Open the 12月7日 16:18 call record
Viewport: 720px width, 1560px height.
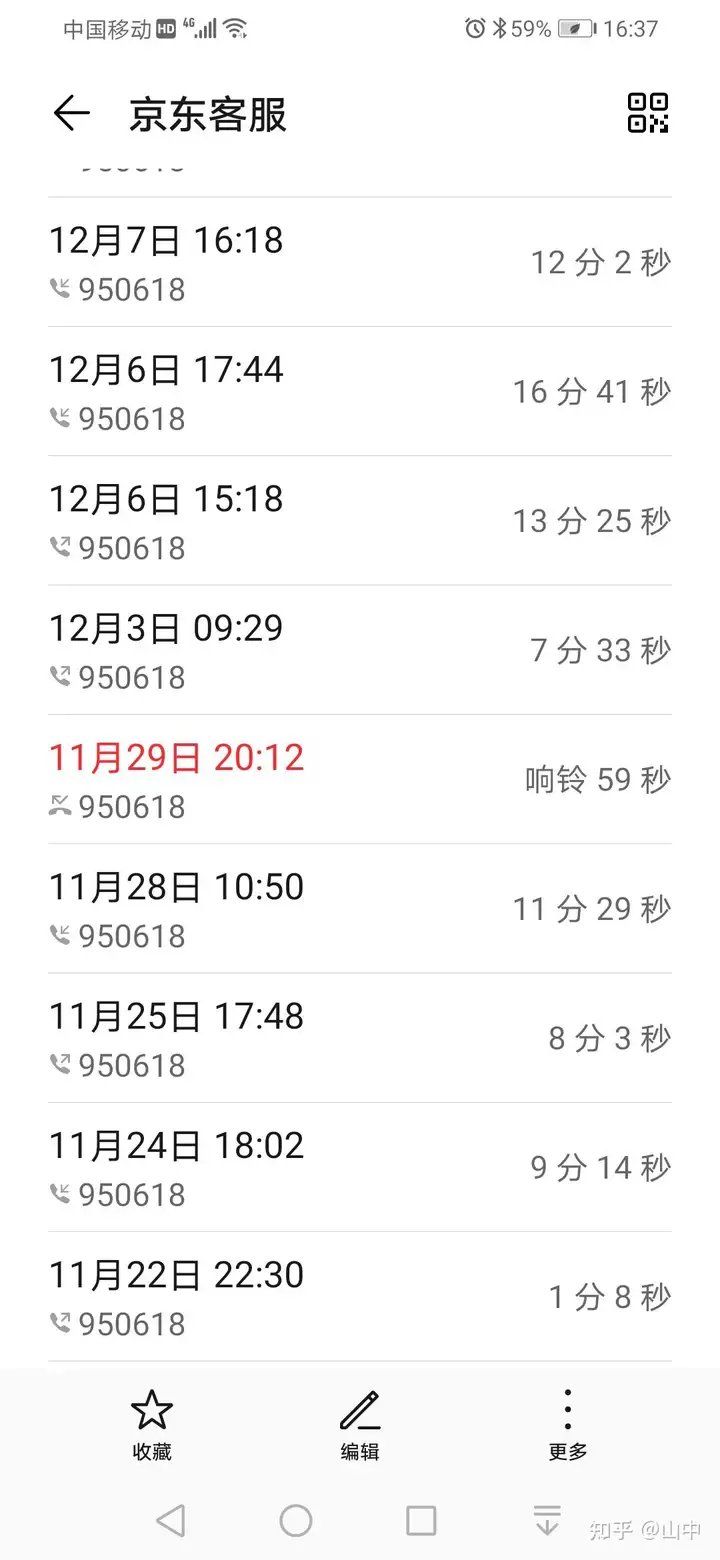pyautogui.click(x=360, y=263)
